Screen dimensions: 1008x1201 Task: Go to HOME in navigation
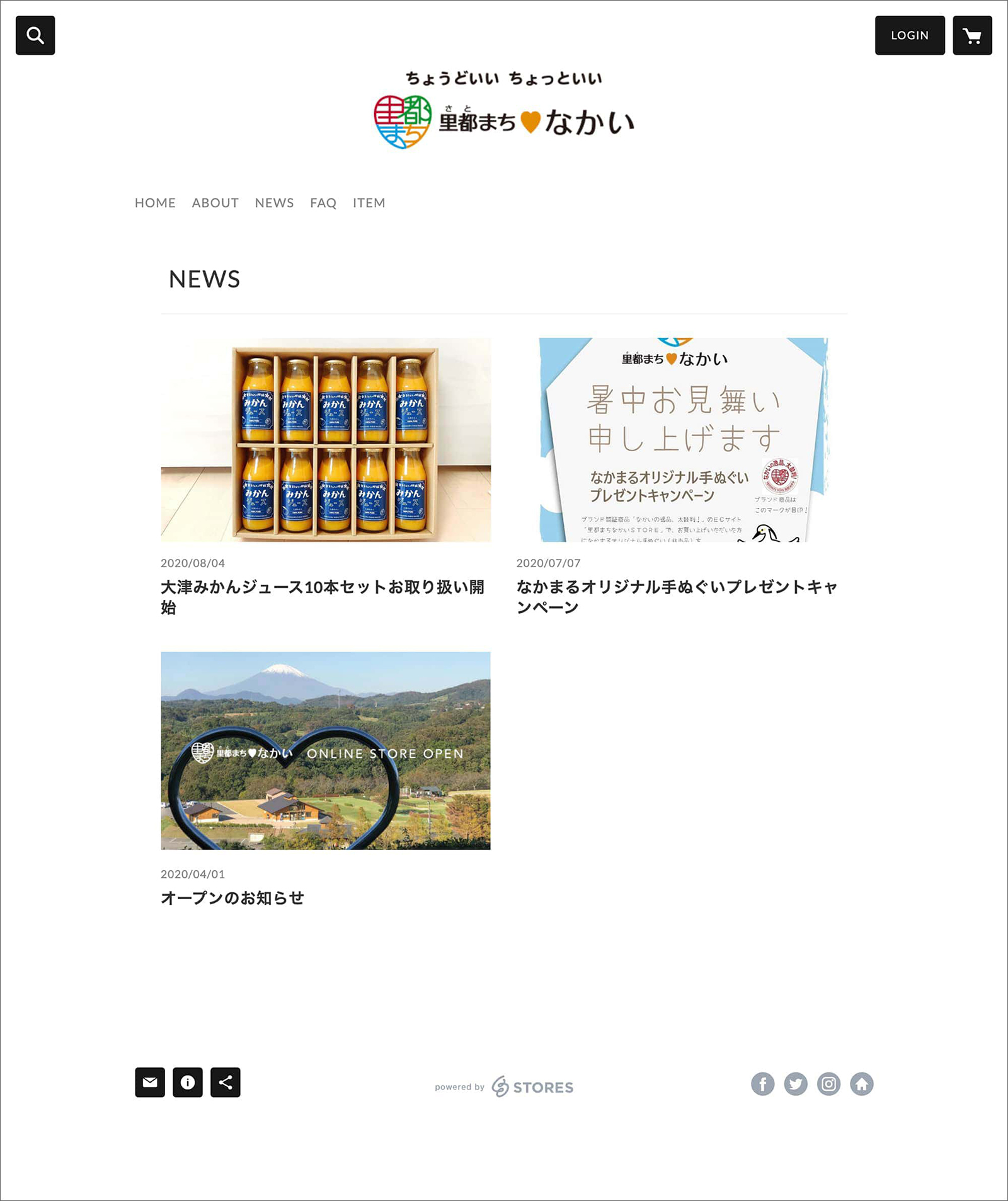(155, 203)
